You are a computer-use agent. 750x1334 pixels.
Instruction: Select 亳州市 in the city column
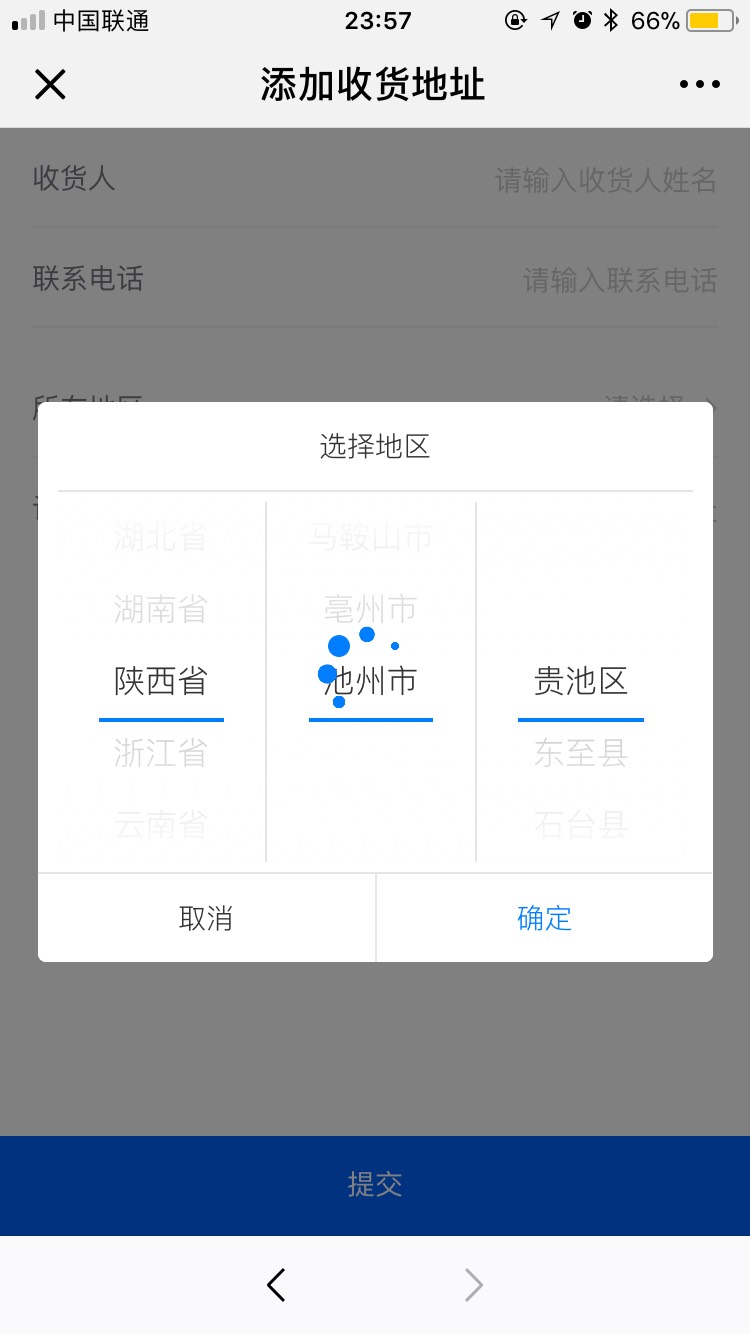pyautogui.click(x=370, y=609)
